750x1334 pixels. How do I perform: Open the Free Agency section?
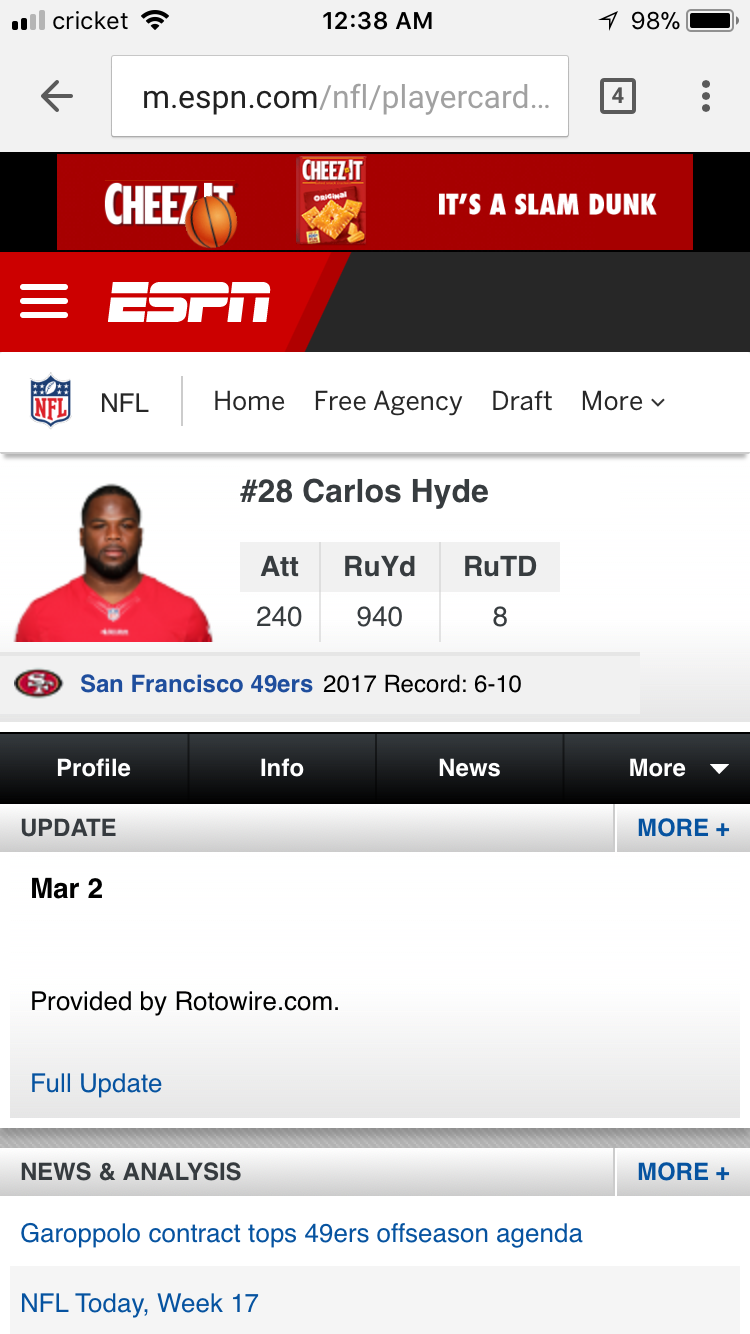point(388,401)
